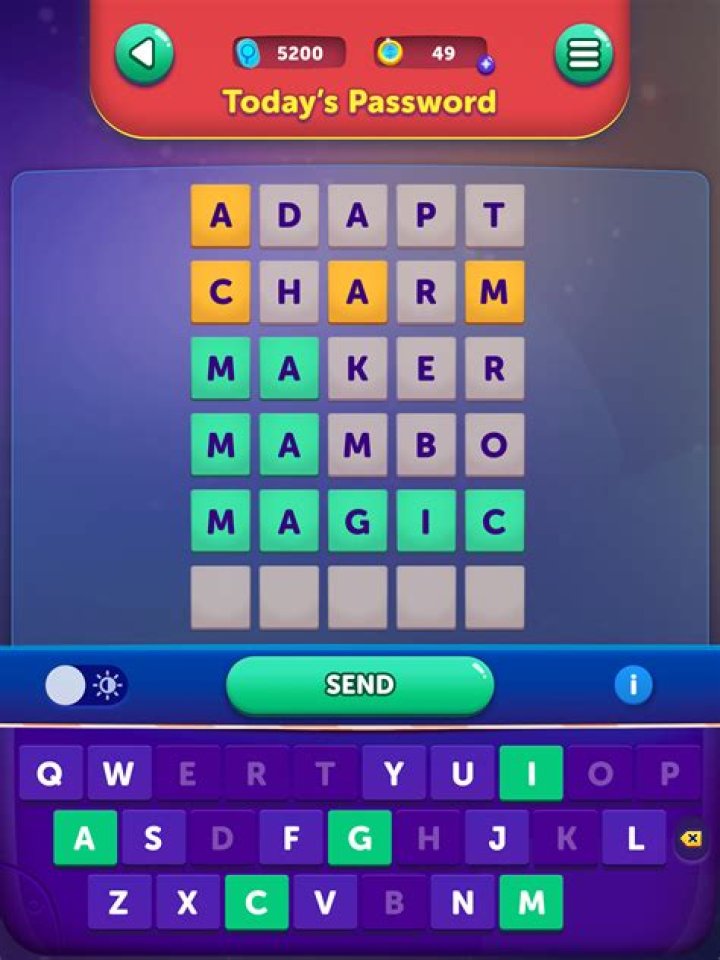Add more coins with plus badge
Image resolution: width=720 pixels, height=960 pixels.
click(x=486, y=65)
